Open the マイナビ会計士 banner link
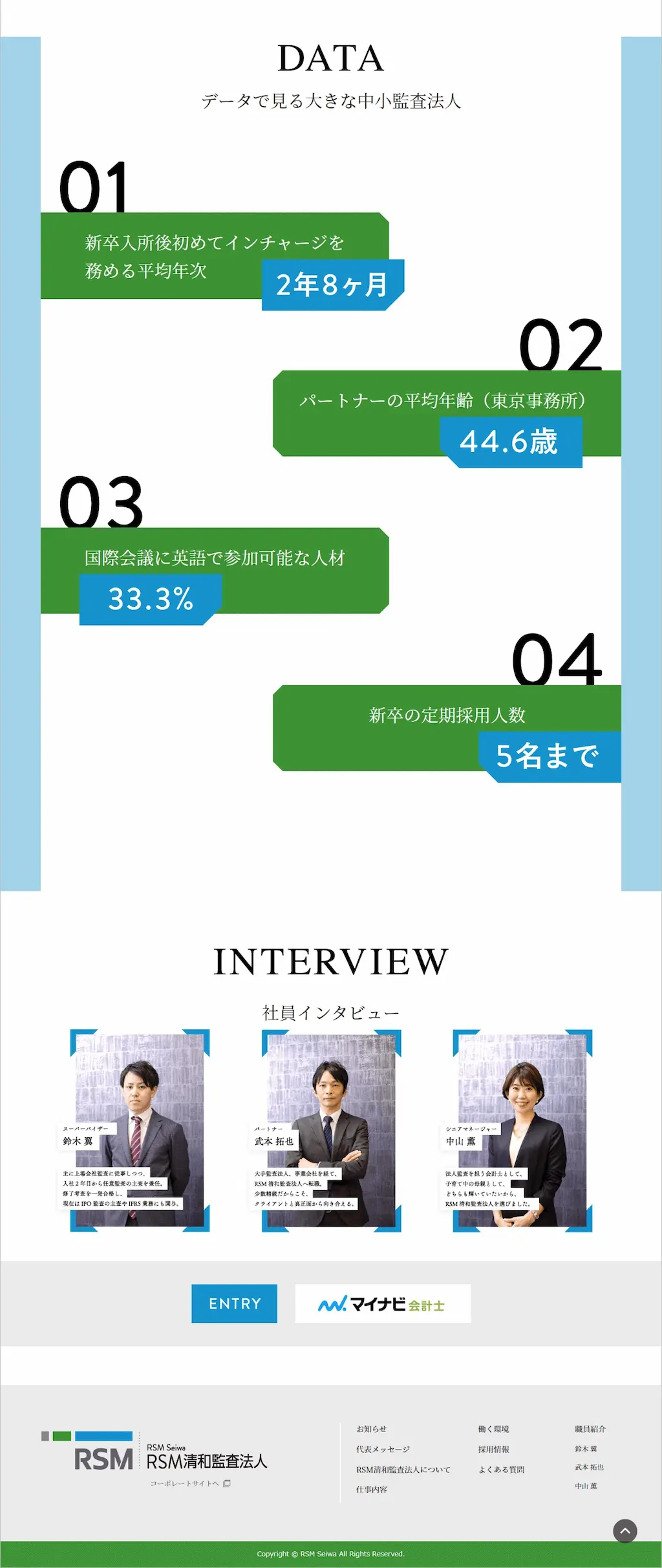Viewport: 662px width, 1568px height. (383, 1303)
